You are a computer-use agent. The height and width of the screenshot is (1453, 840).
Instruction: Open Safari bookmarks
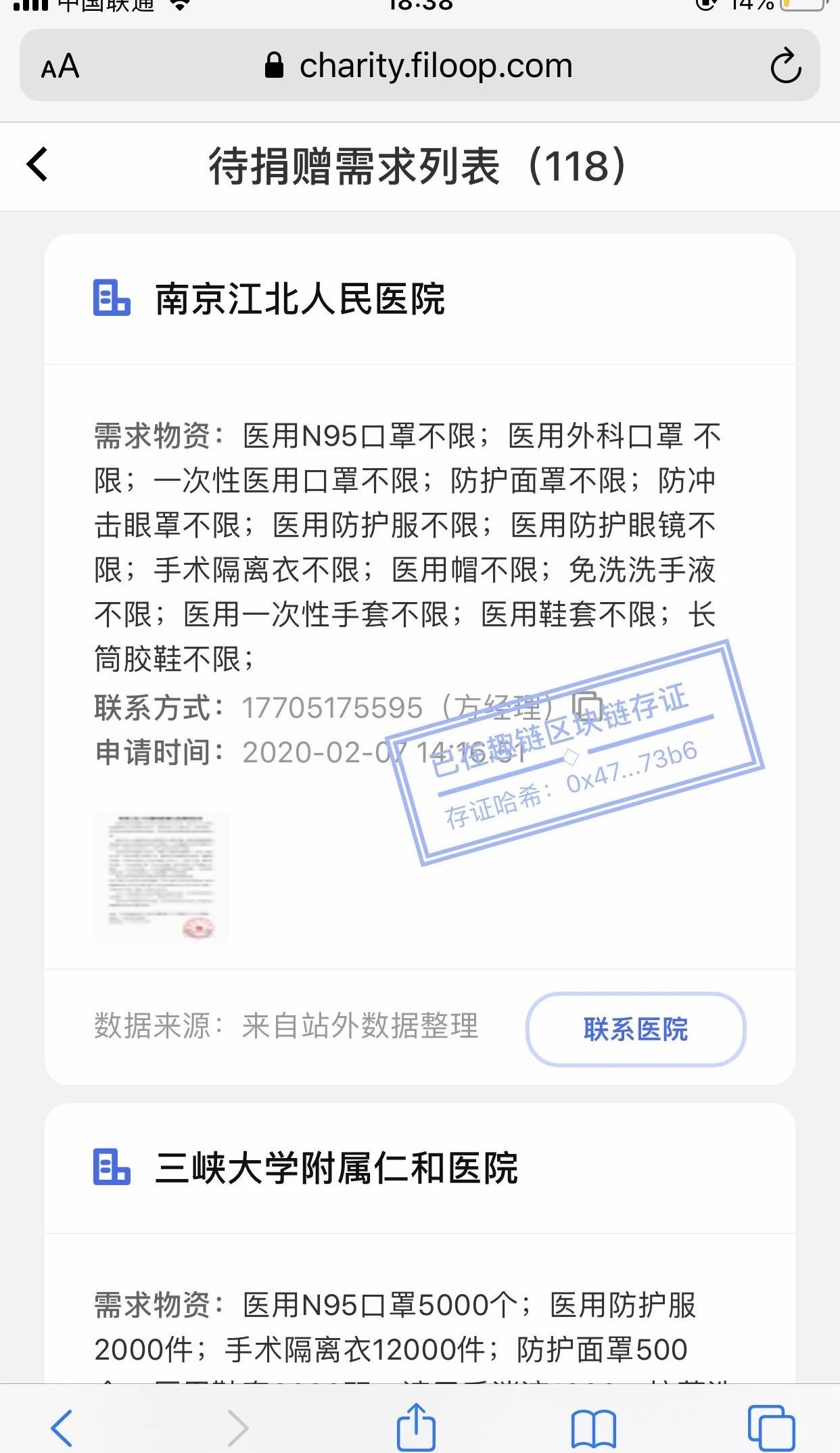(x=593, y=1428)
